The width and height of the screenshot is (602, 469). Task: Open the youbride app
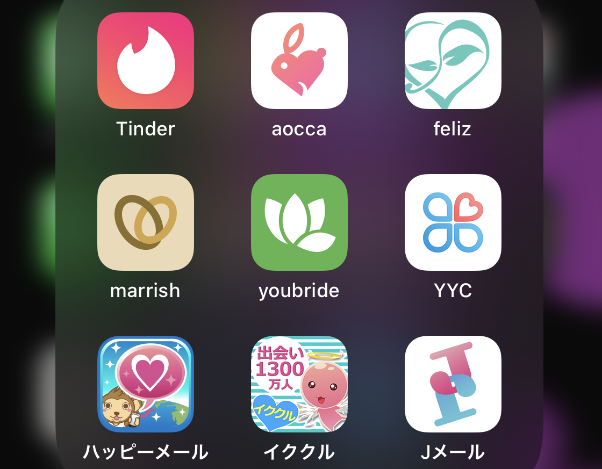tap(299, 222)
